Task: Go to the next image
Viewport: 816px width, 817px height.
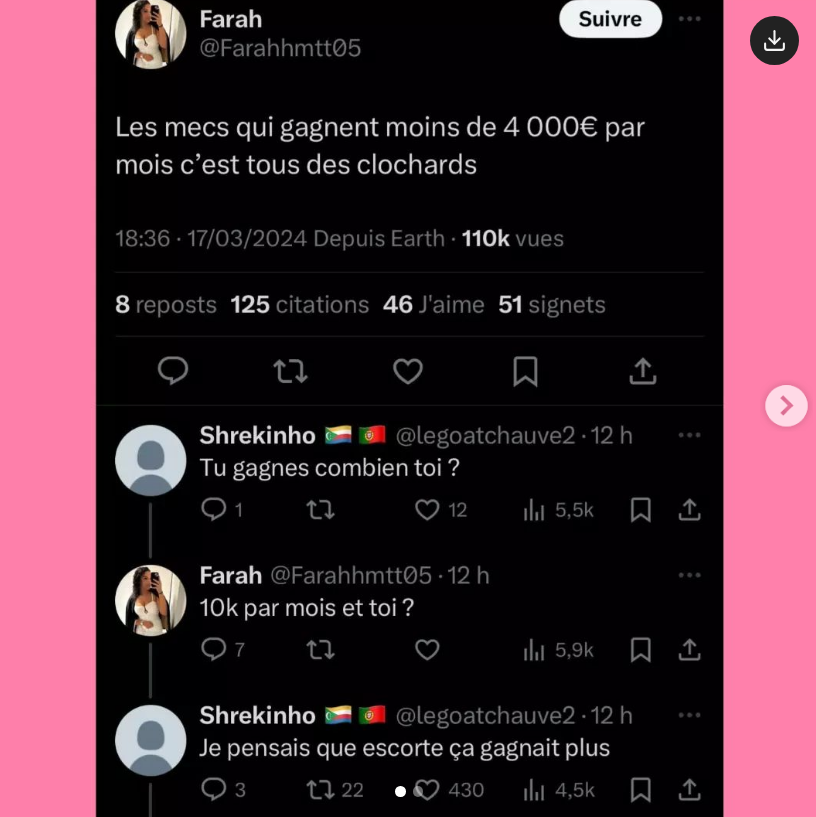Action: (x=786, y=406)
